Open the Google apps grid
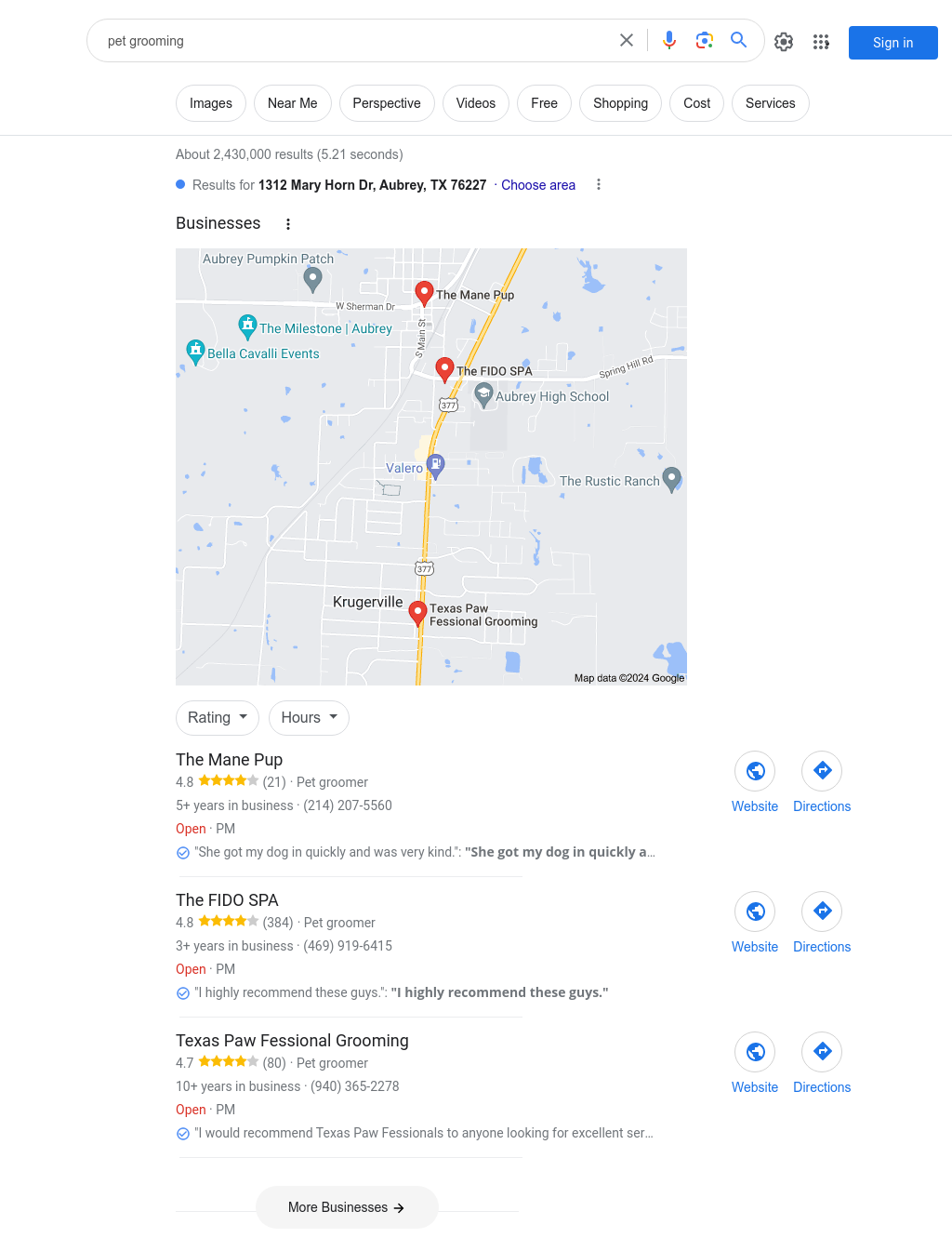952x1251 pixels. (x=821, y=42)
